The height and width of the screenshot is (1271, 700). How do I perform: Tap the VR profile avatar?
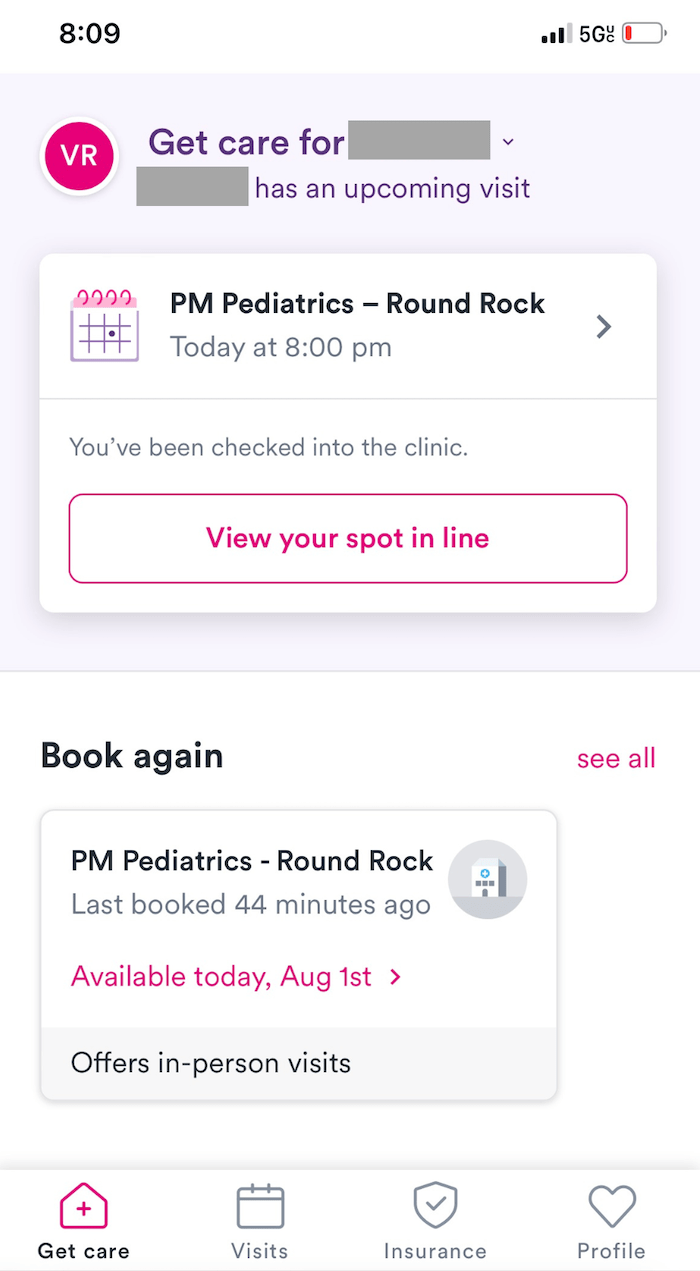pos(79,158)
